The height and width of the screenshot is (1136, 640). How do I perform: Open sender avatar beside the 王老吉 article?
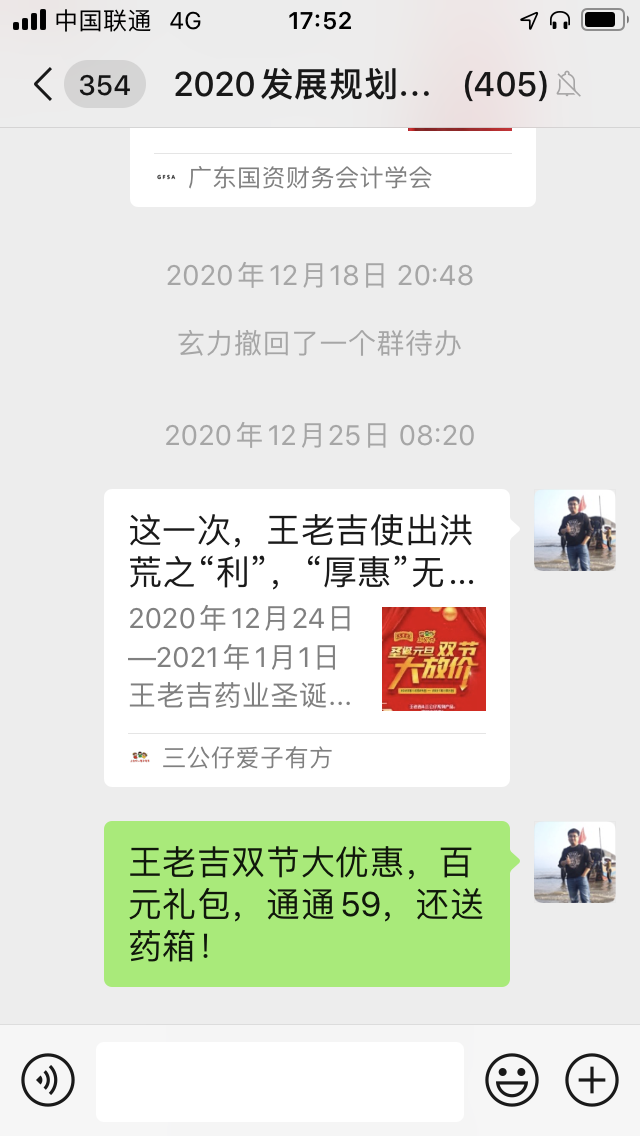click(574, 530)
